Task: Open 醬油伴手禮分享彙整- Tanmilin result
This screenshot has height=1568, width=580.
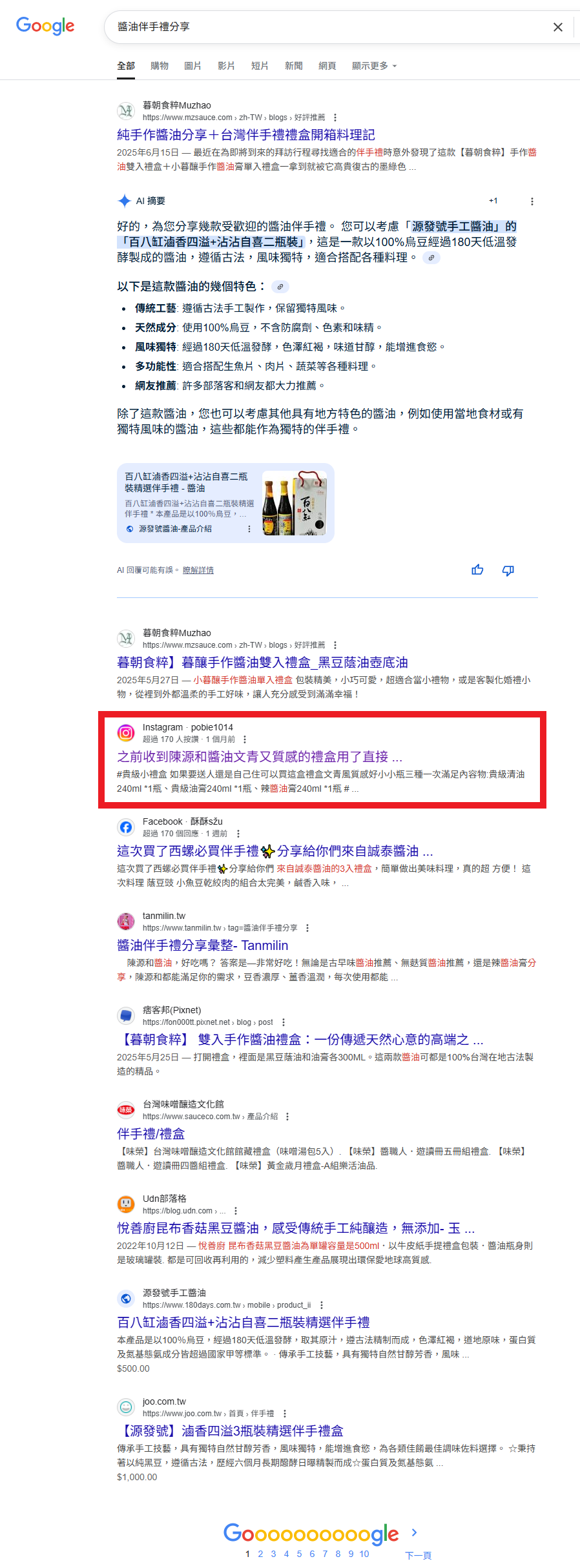Action: (x=202, y=945)
